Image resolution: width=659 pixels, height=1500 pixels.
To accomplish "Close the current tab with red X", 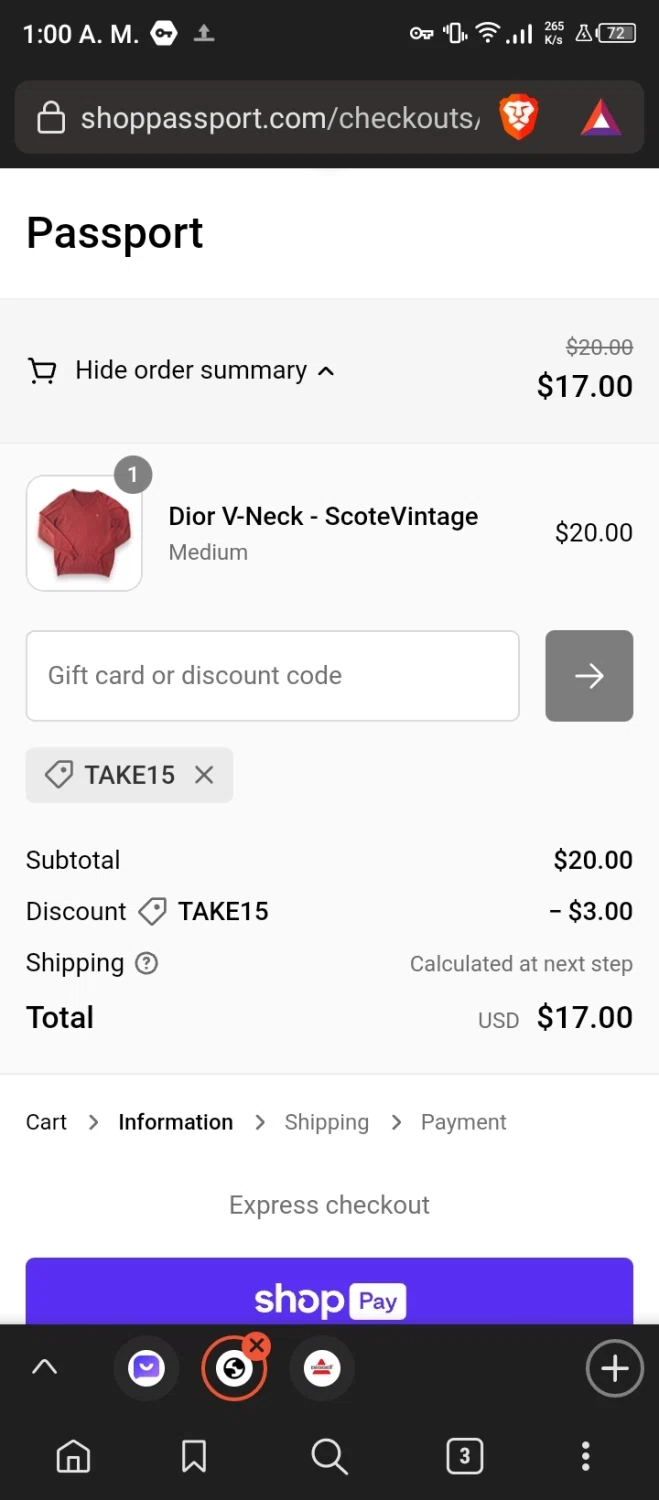I will (x=257, y=1346).
